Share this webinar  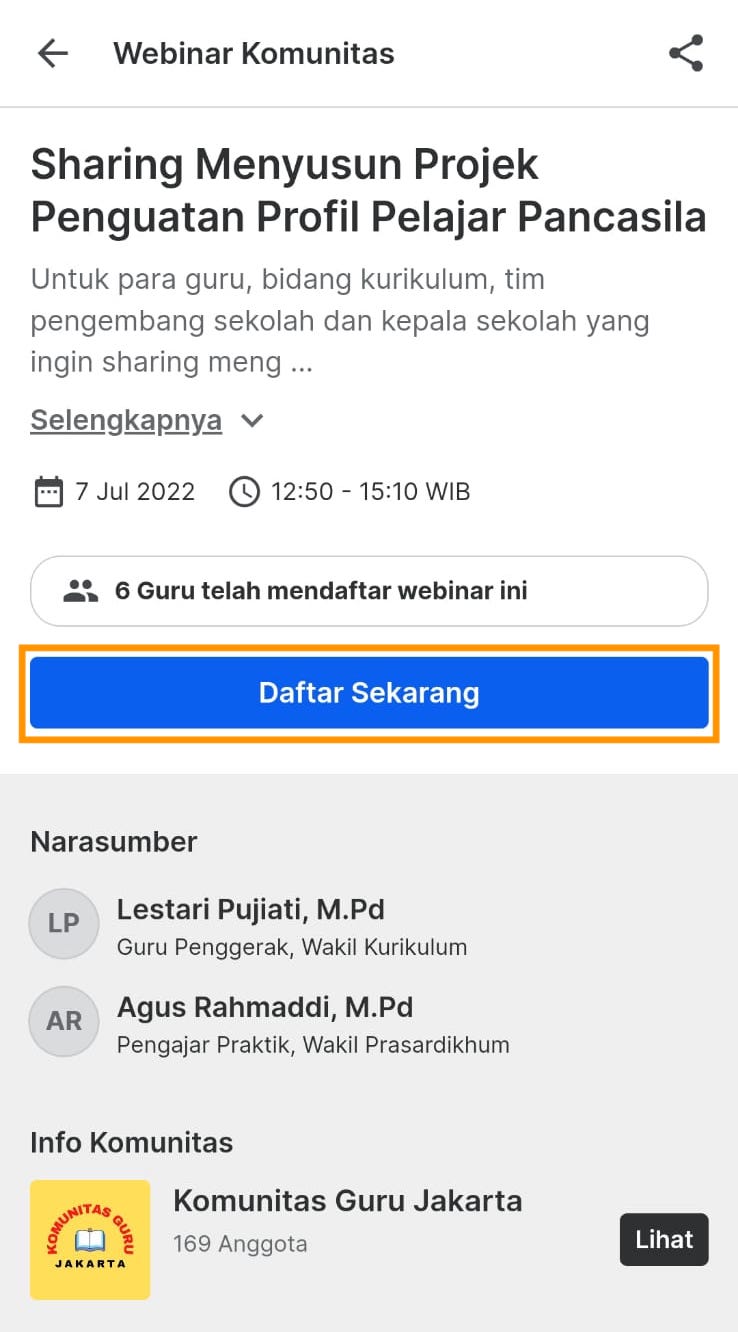686,53
